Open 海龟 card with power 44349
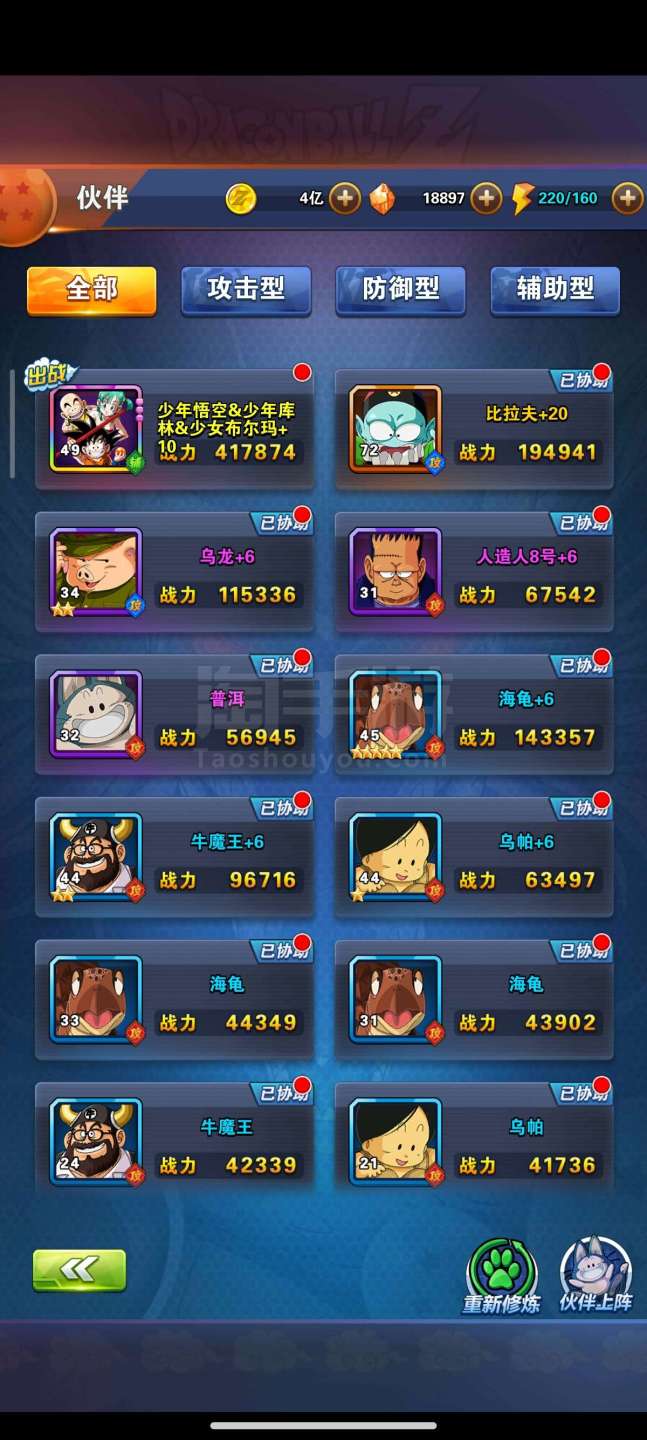Viewport: 647px width, 1440px height. click(175, 1002)
